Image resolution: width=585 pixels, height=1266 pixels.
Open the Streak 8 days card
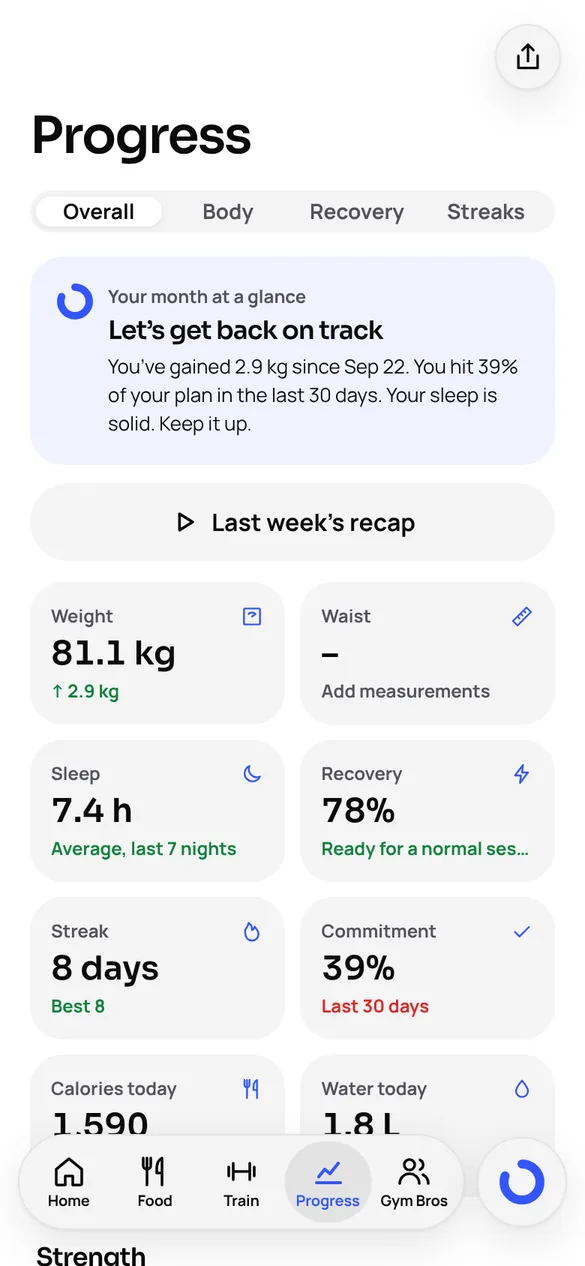(157, 968)
